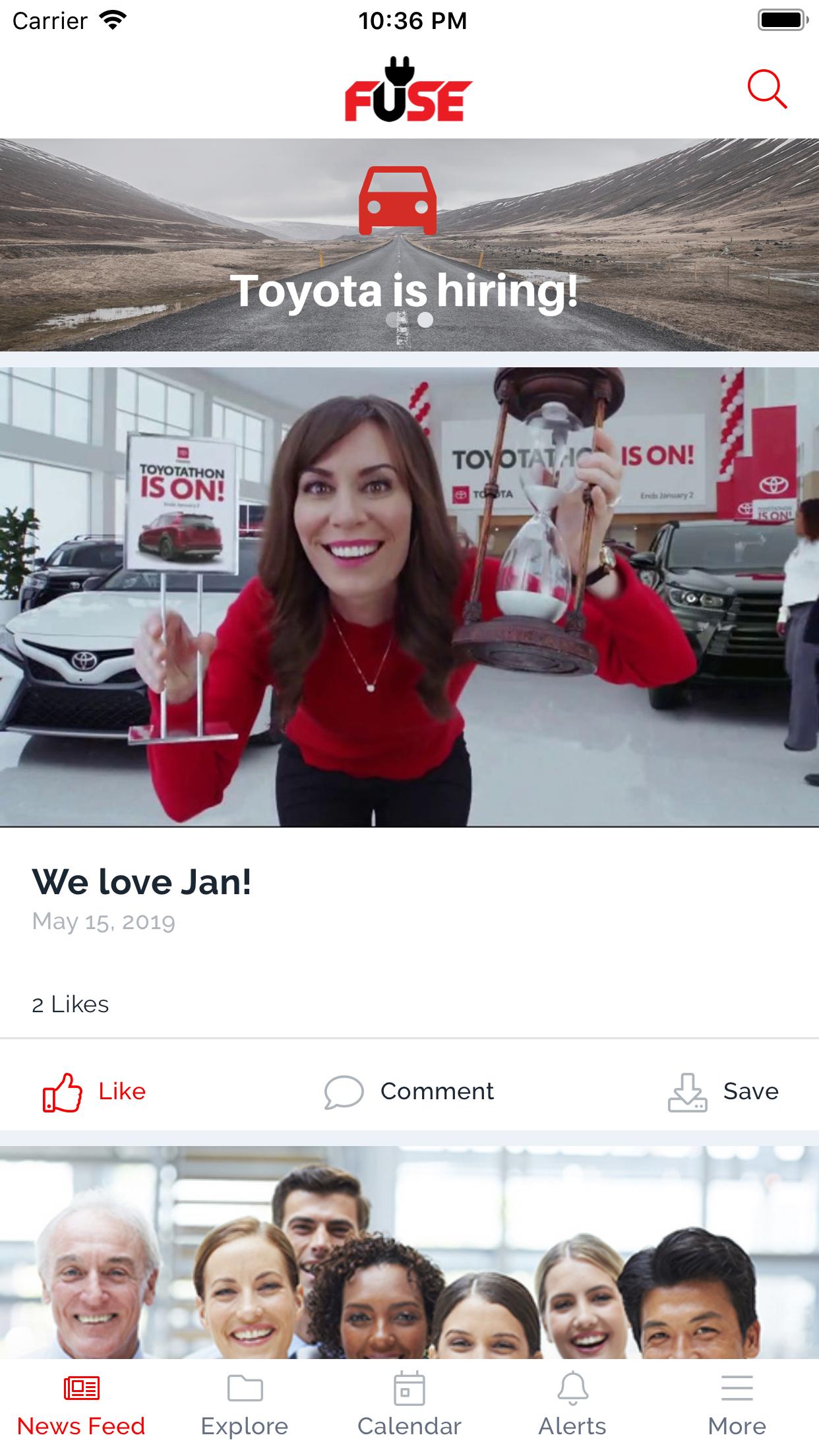Open the Alerts bell icon
The width and height of the screenshot is (819, 1456).
(573, 1382)
